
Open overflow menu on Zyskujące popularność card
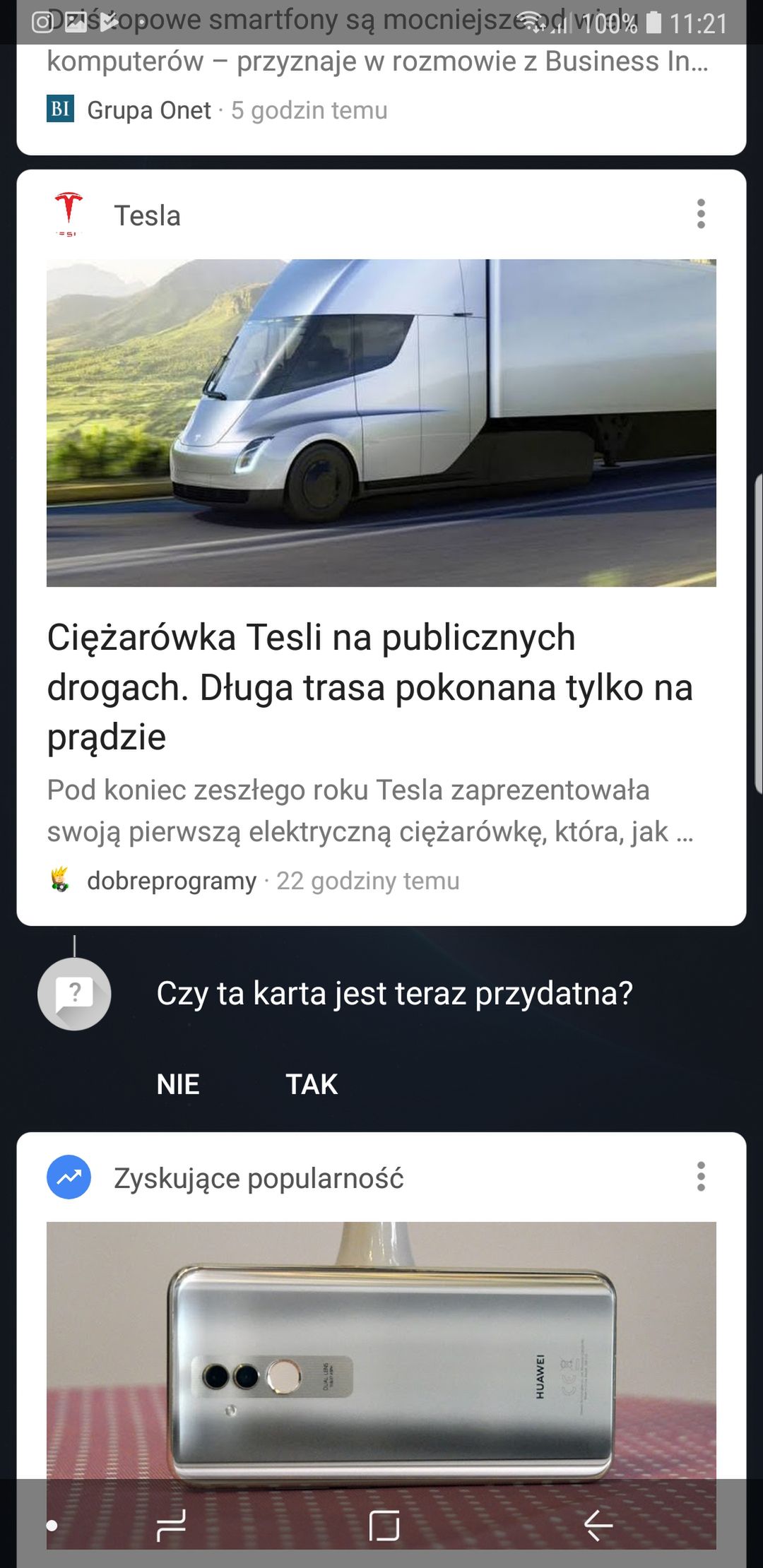701,1177
